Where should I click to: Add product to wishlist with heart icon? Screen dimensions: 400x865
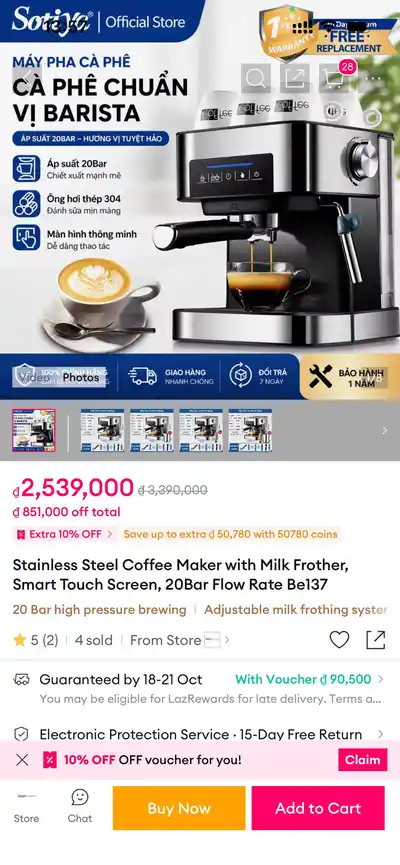coord(339,639)
